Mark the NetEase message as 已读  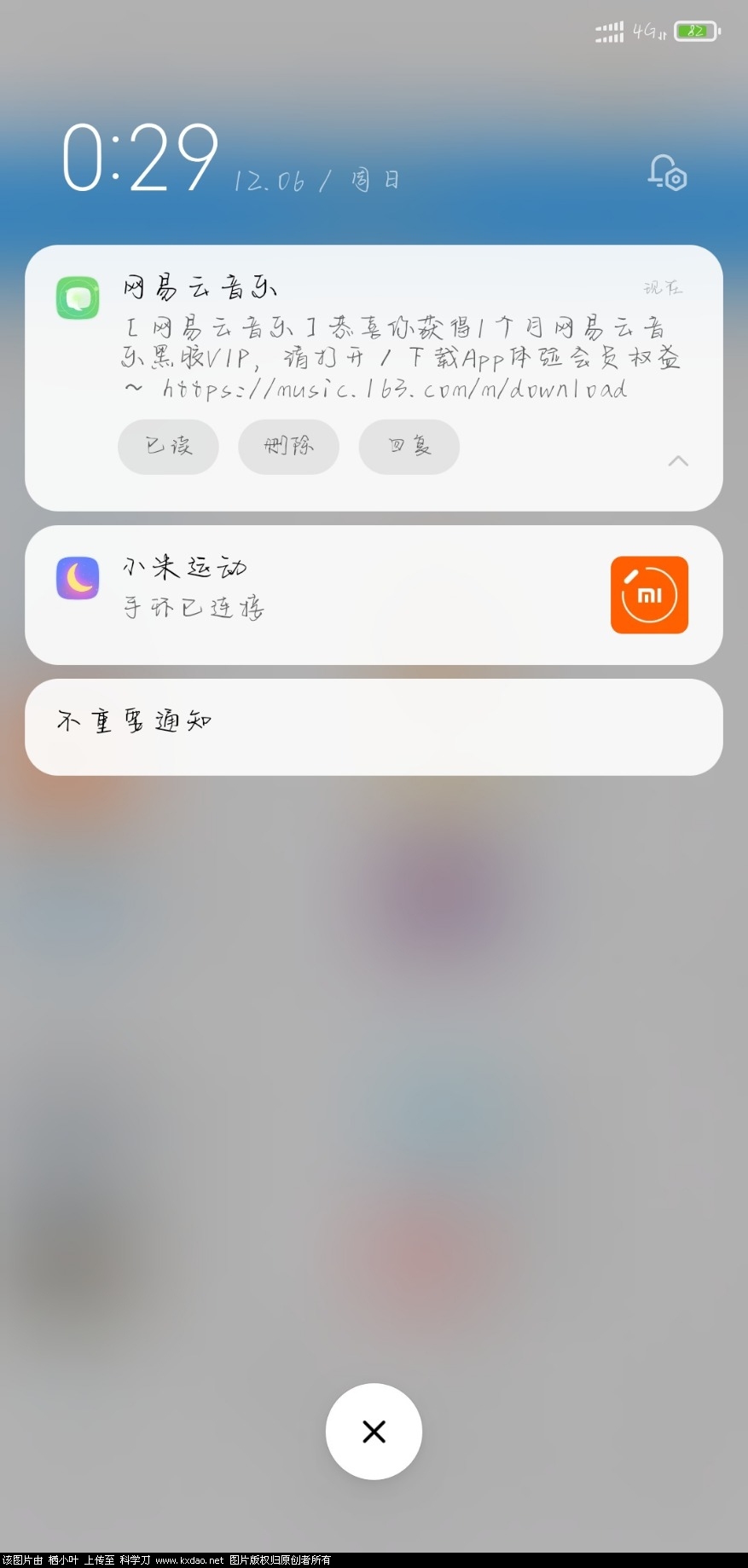point(167,447)
